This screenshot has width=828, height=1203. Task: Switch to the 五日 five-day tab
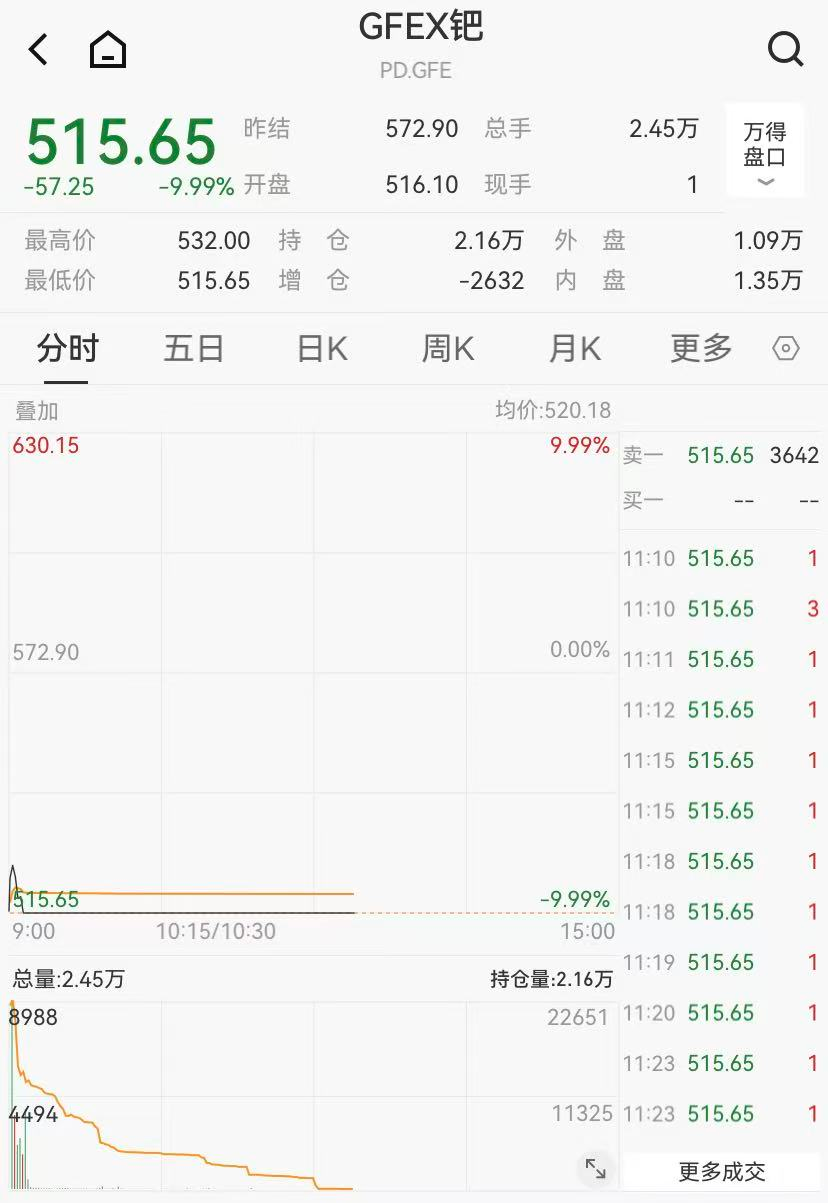pos(193,348)
